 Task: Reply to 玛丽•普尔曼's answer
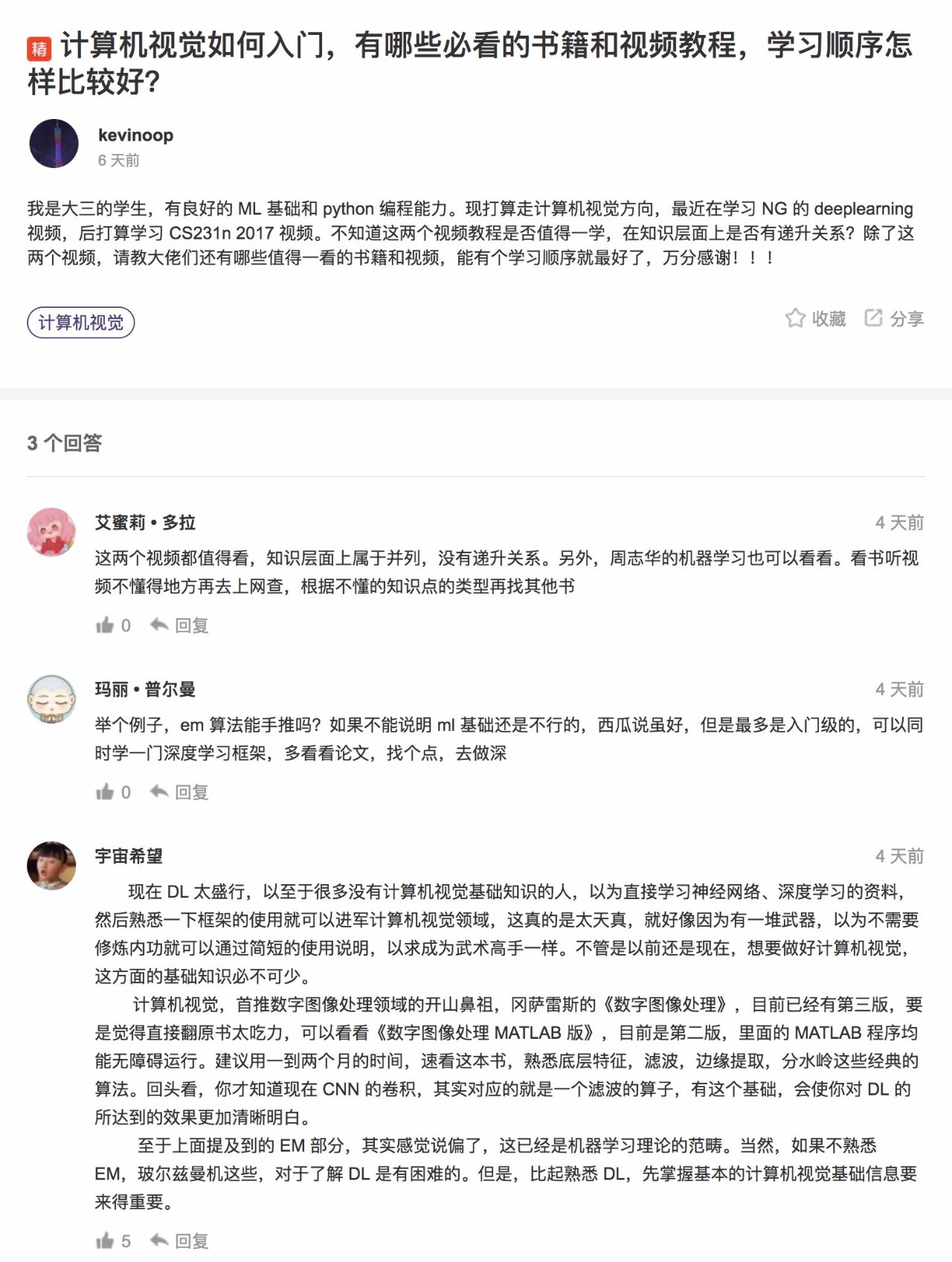[x=180, y=792]
